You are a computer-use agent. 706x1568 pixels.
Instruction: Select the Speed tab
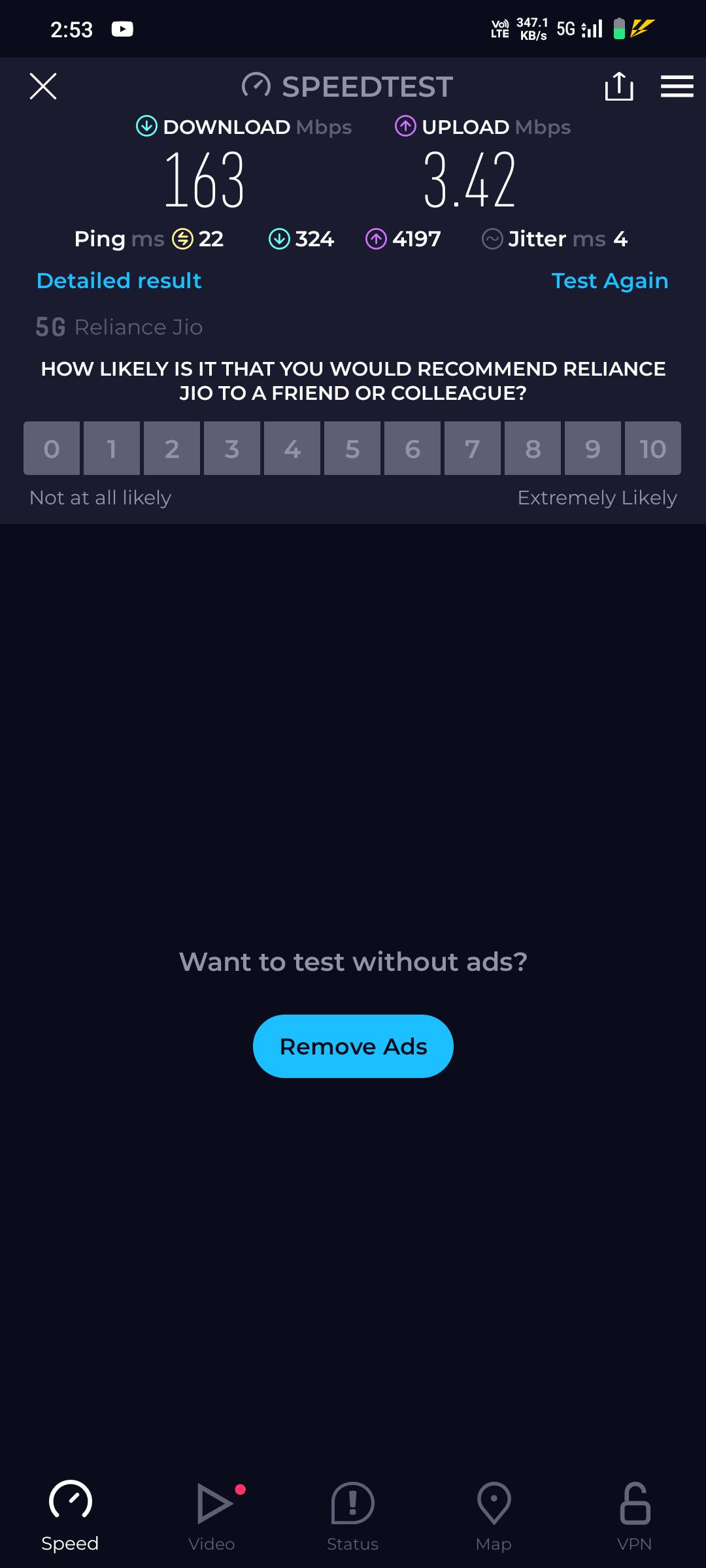[x=70, y=1516]
